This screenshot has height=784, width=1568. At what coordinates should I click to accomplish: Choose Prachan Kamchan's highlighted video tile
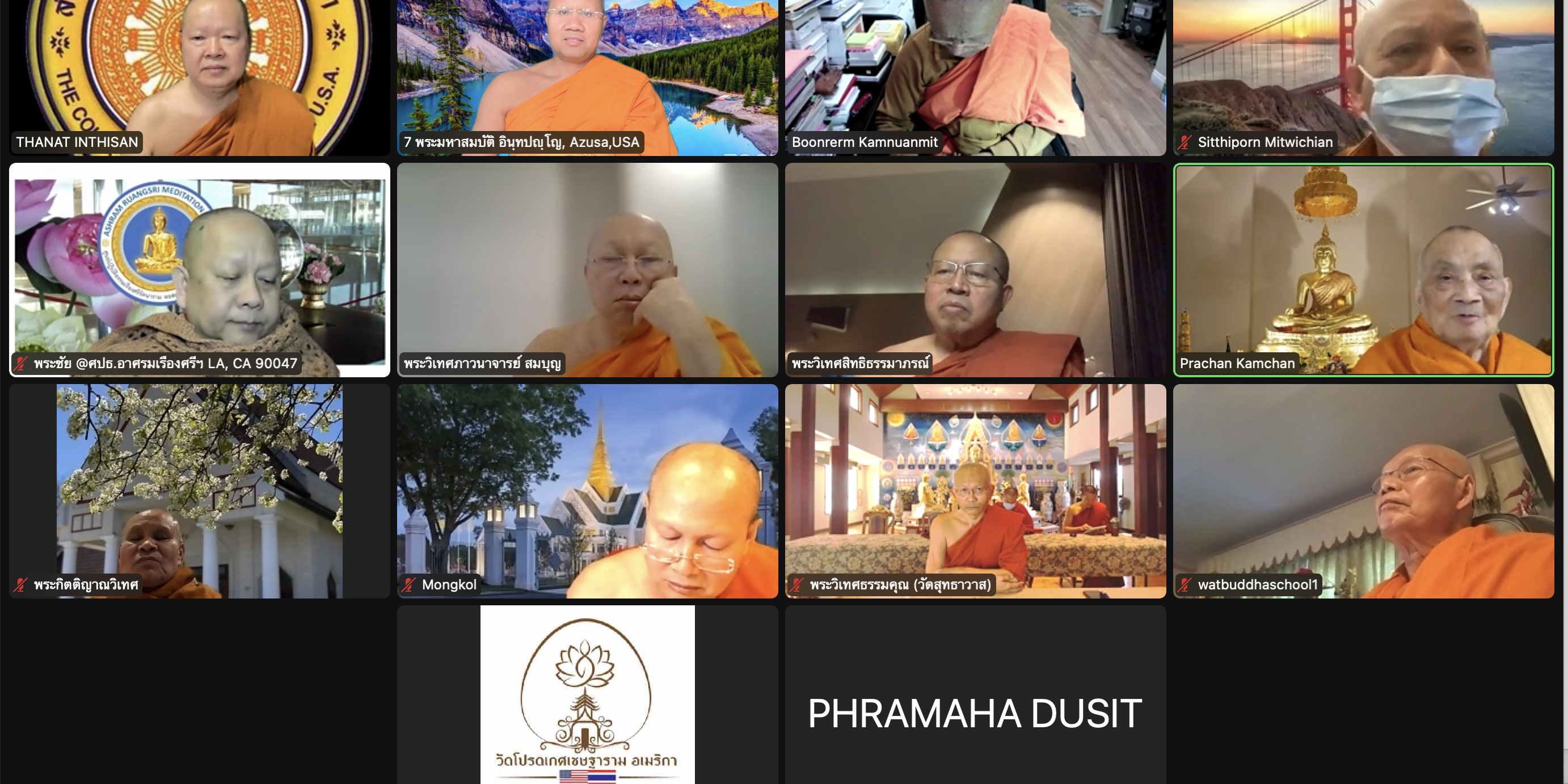click(1363, 269)
